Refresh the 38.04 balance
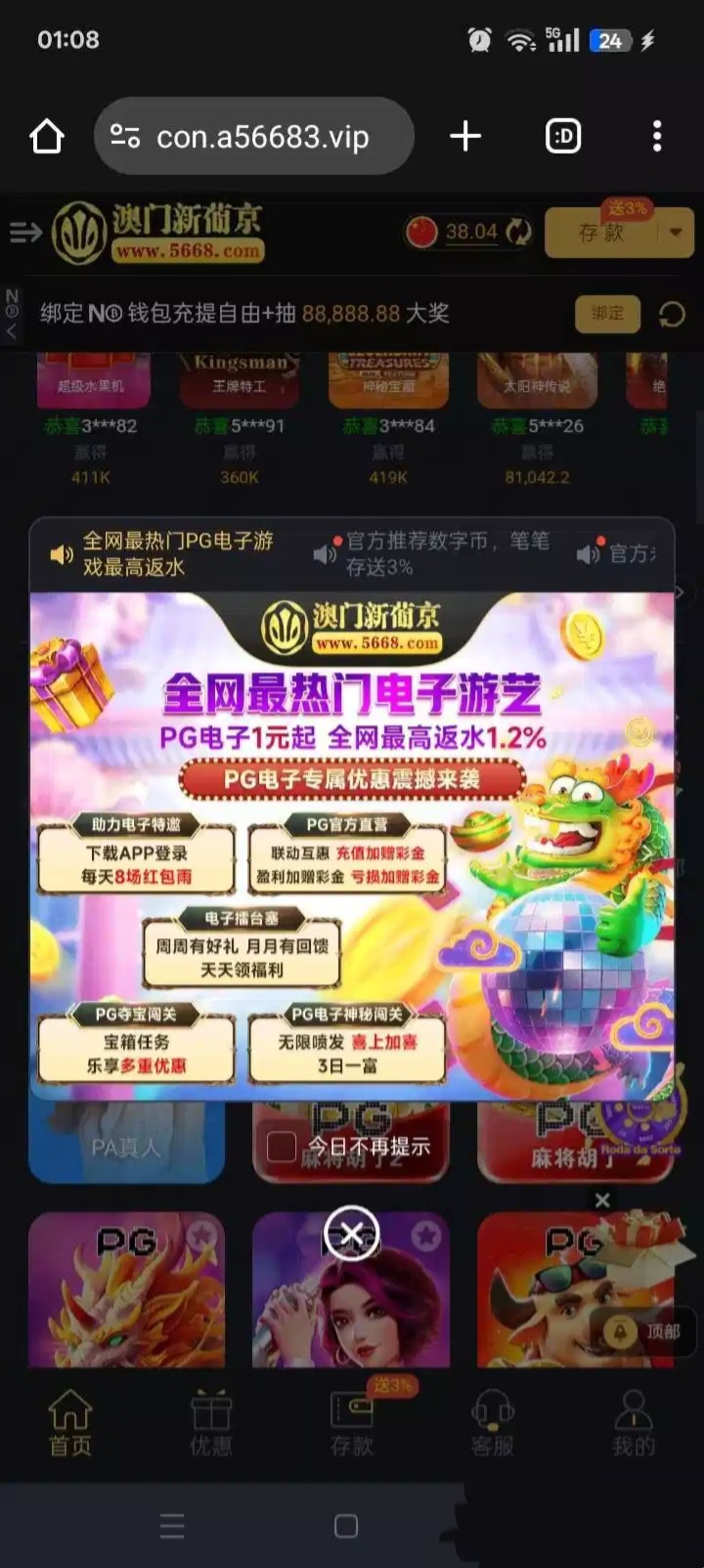 click(x=518, y=232)
